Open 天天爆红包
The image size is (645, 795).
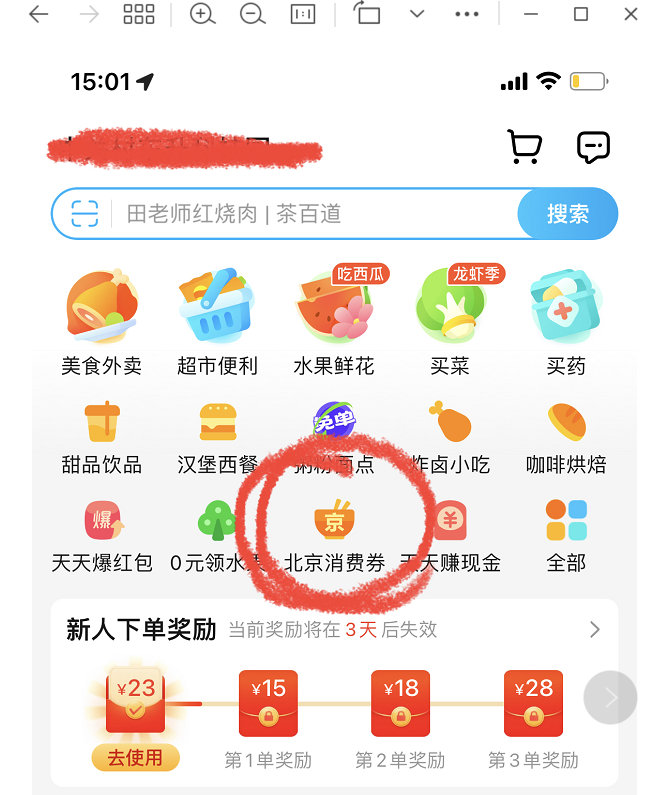[101, 537]
